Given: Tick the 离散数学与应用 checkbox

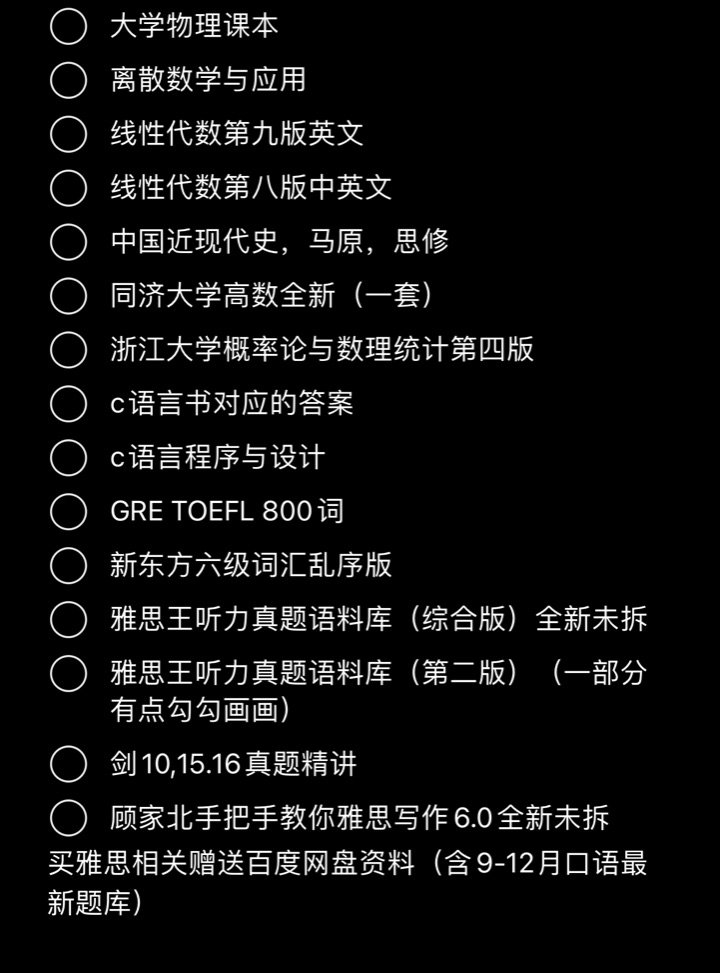Looking at the screenshot, I should [x=68, y=80].
